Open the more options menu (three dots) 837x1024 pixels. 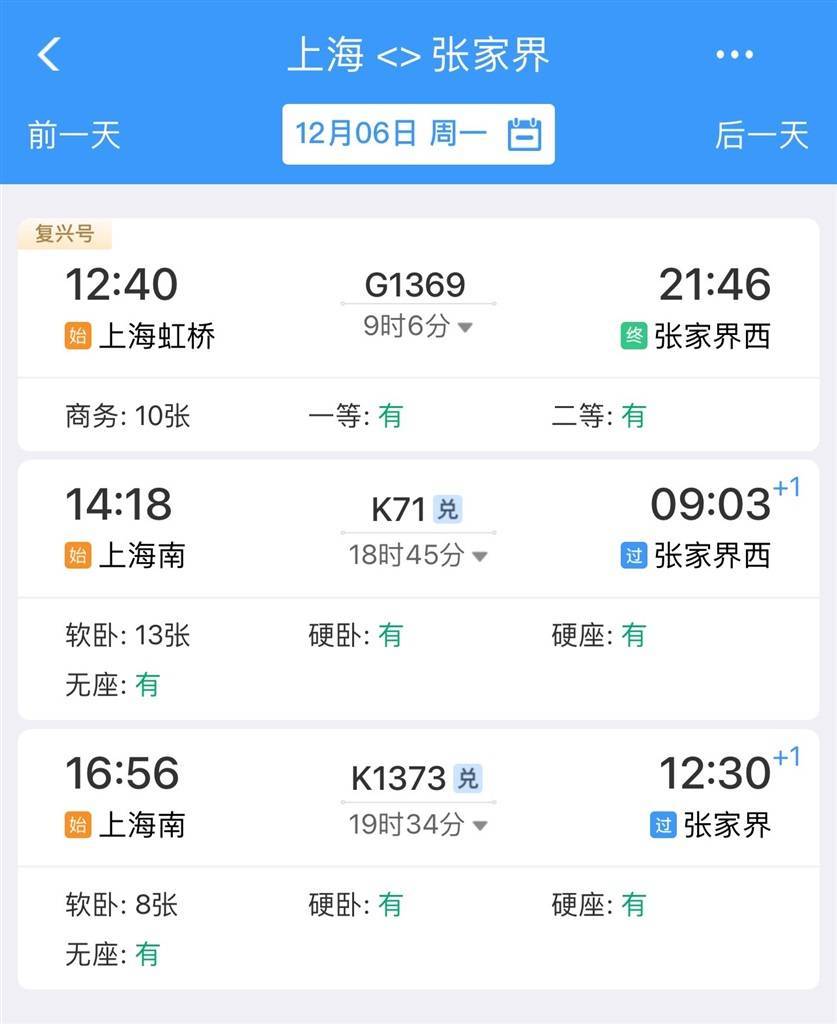735,55
